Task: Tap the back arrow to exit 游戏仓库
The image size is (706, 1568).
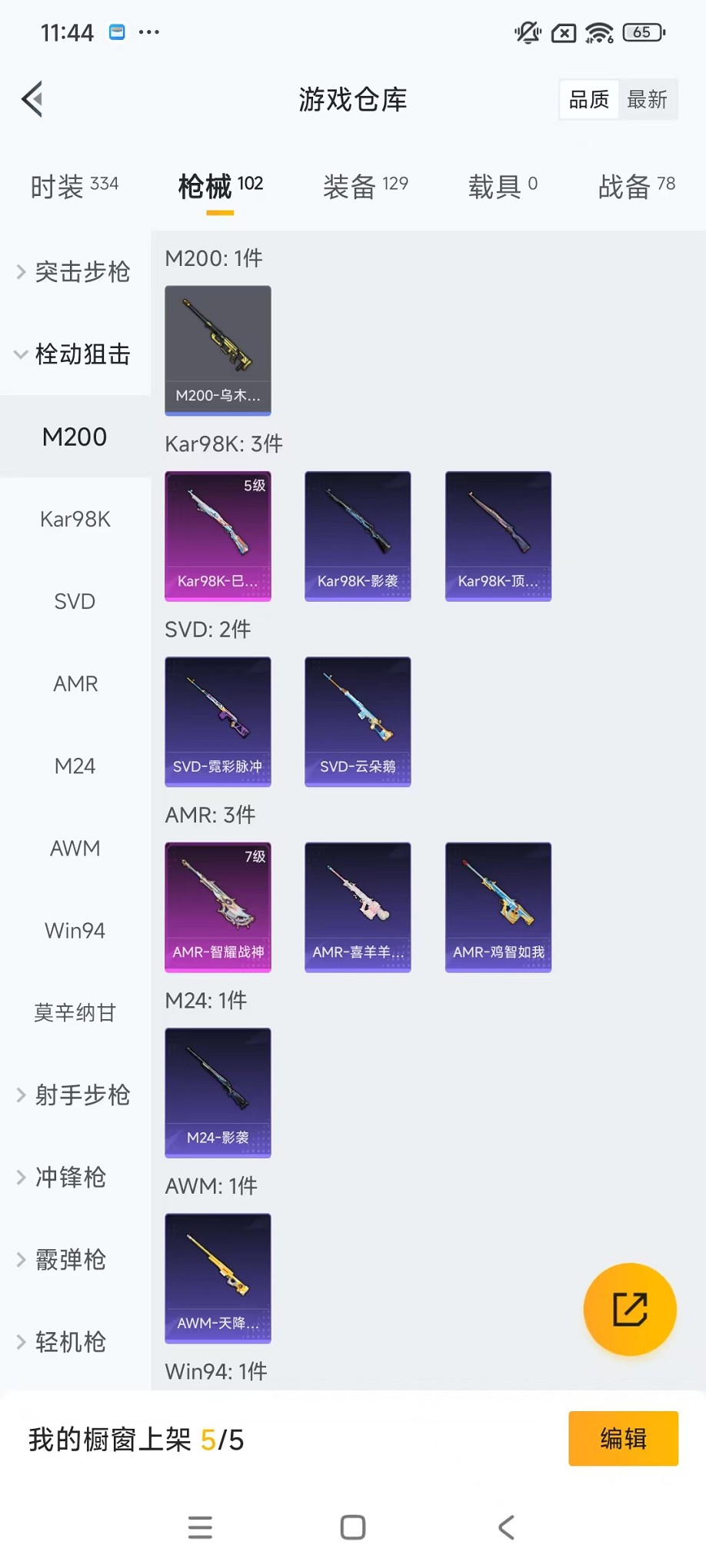Action: [31, 99]
